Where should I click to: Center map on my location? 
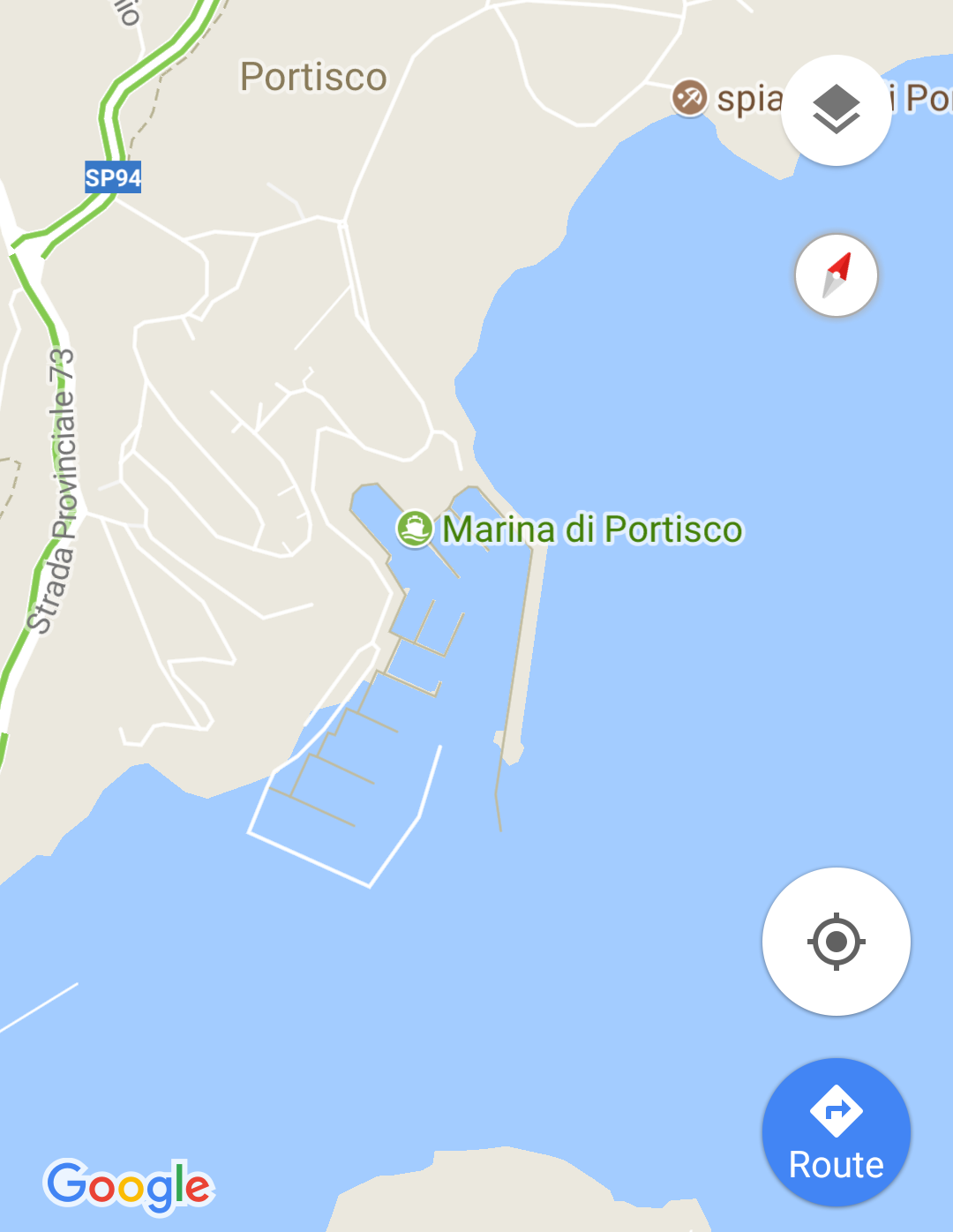click(x=836, y=942)
